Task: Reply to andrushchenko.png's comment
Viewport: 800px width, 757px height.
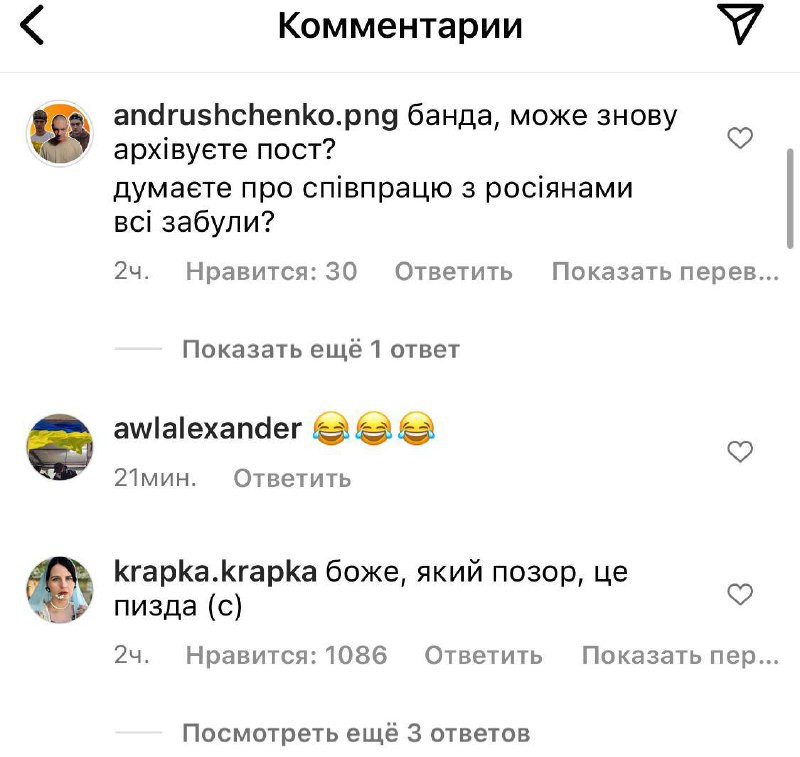Action: coord(453,271)
